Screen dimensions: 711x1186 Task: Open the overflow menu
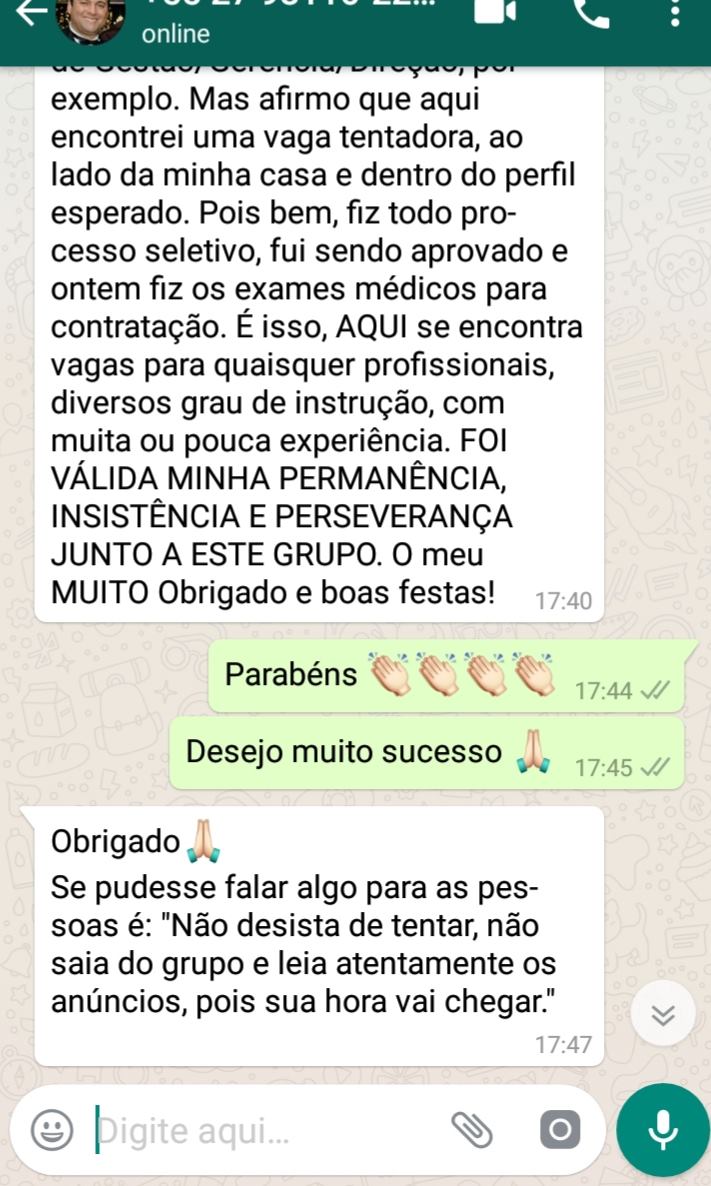675,12
